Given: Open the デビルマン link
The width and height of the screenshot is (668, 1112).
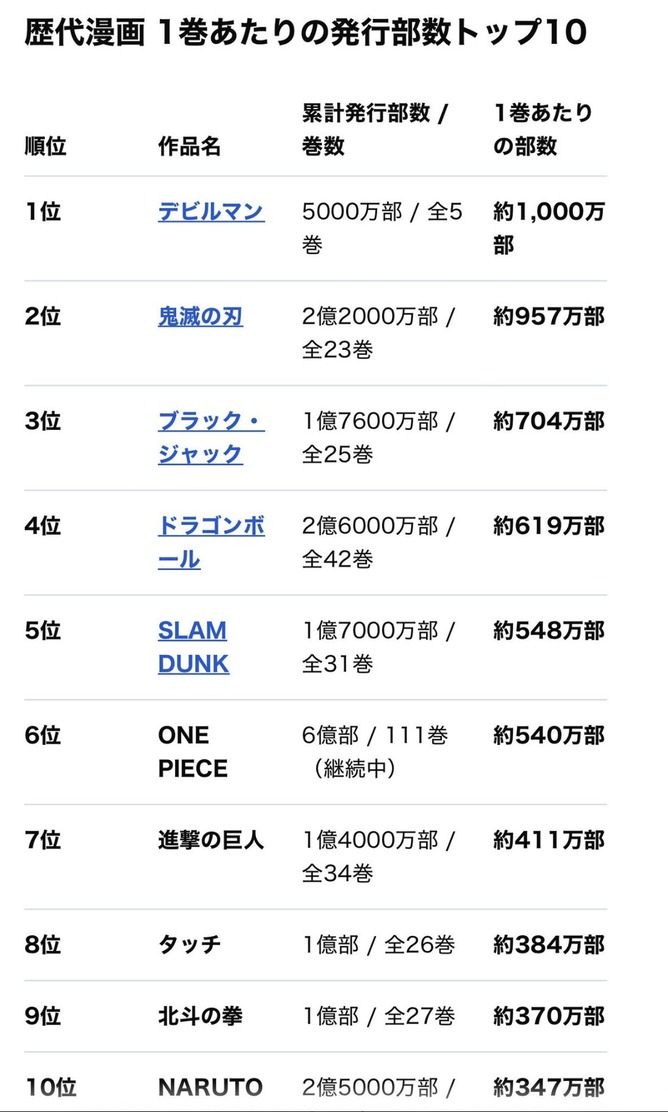Looking at the screenshot, I should (x=211, y=211).
